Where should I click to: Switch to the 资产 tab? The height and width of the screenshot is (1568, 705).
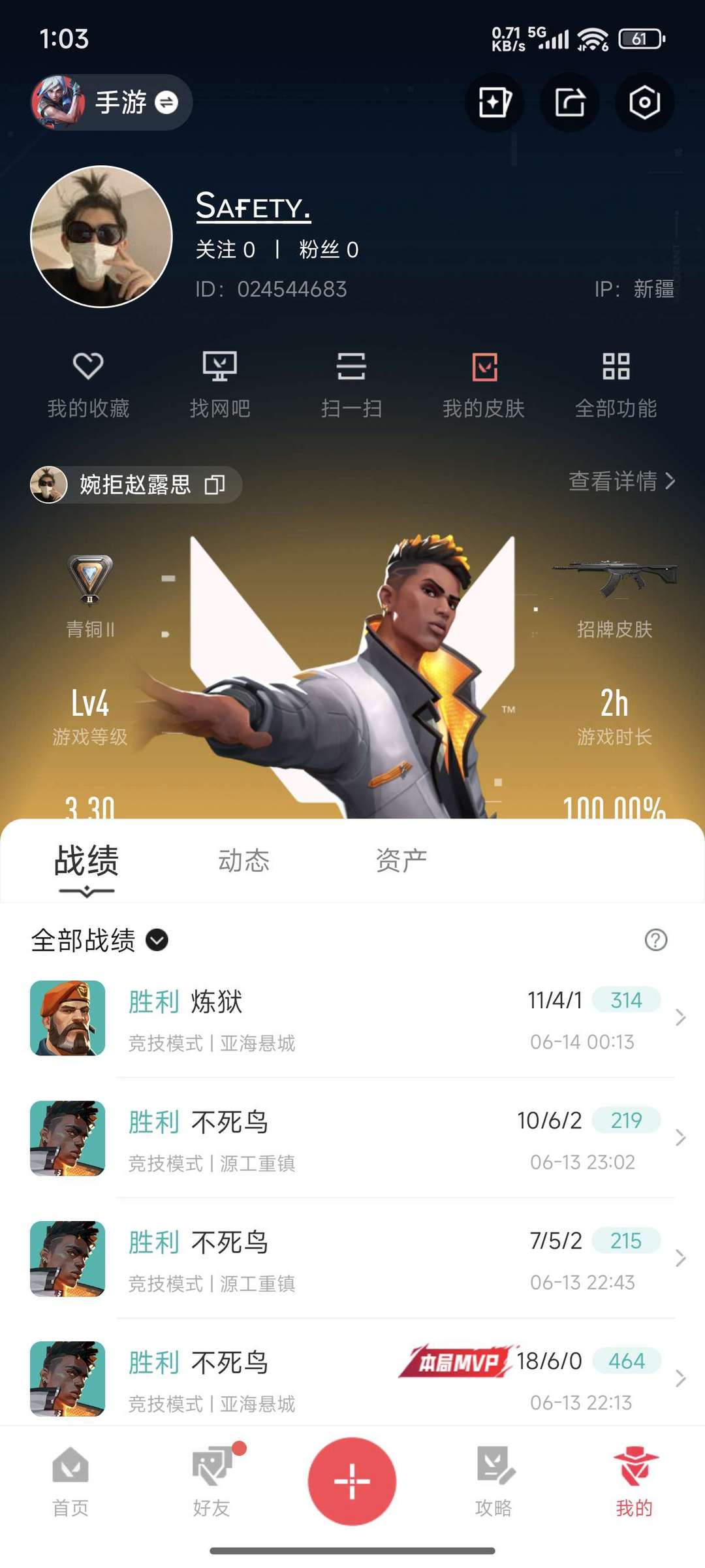(401, 861)
